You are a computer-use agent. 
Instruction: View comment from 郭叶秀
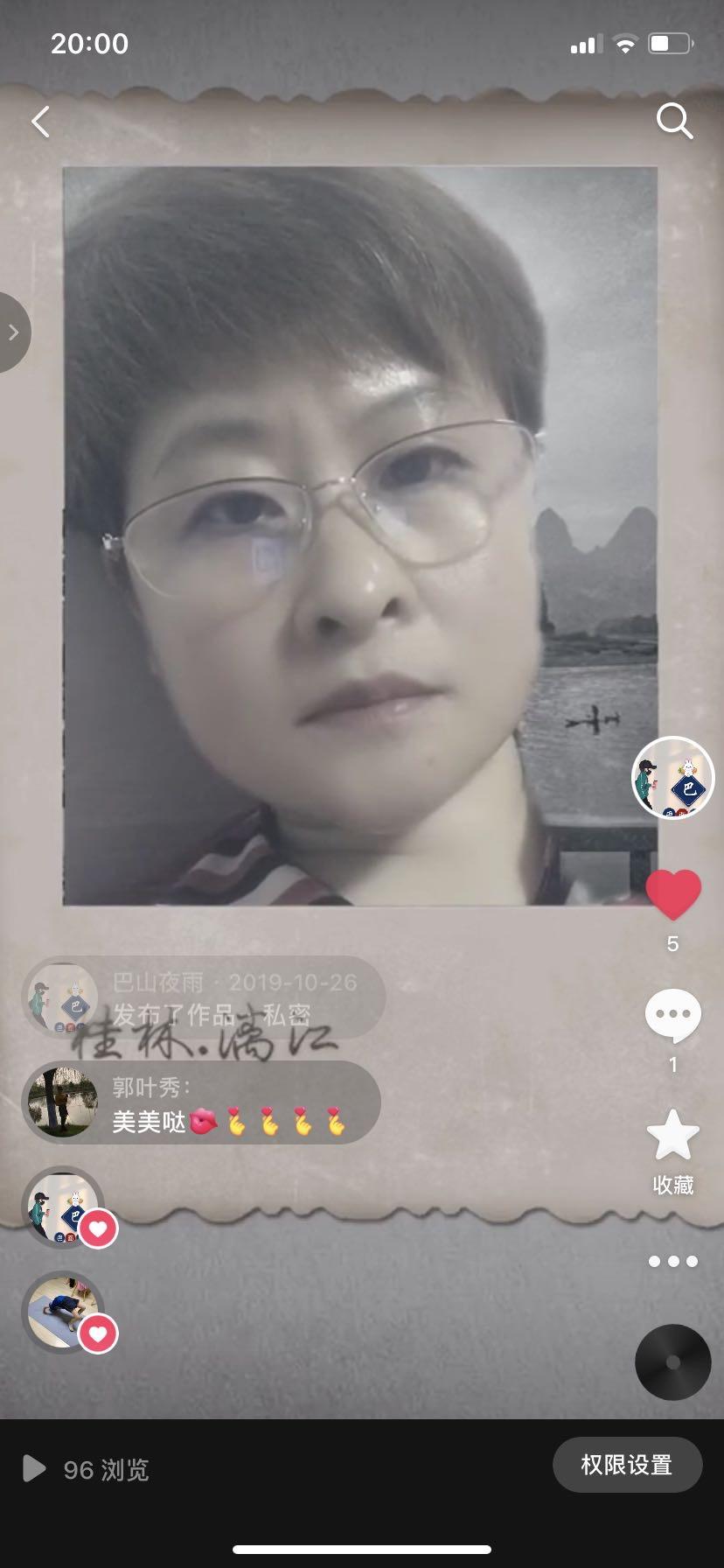(x=201, y=1103)
